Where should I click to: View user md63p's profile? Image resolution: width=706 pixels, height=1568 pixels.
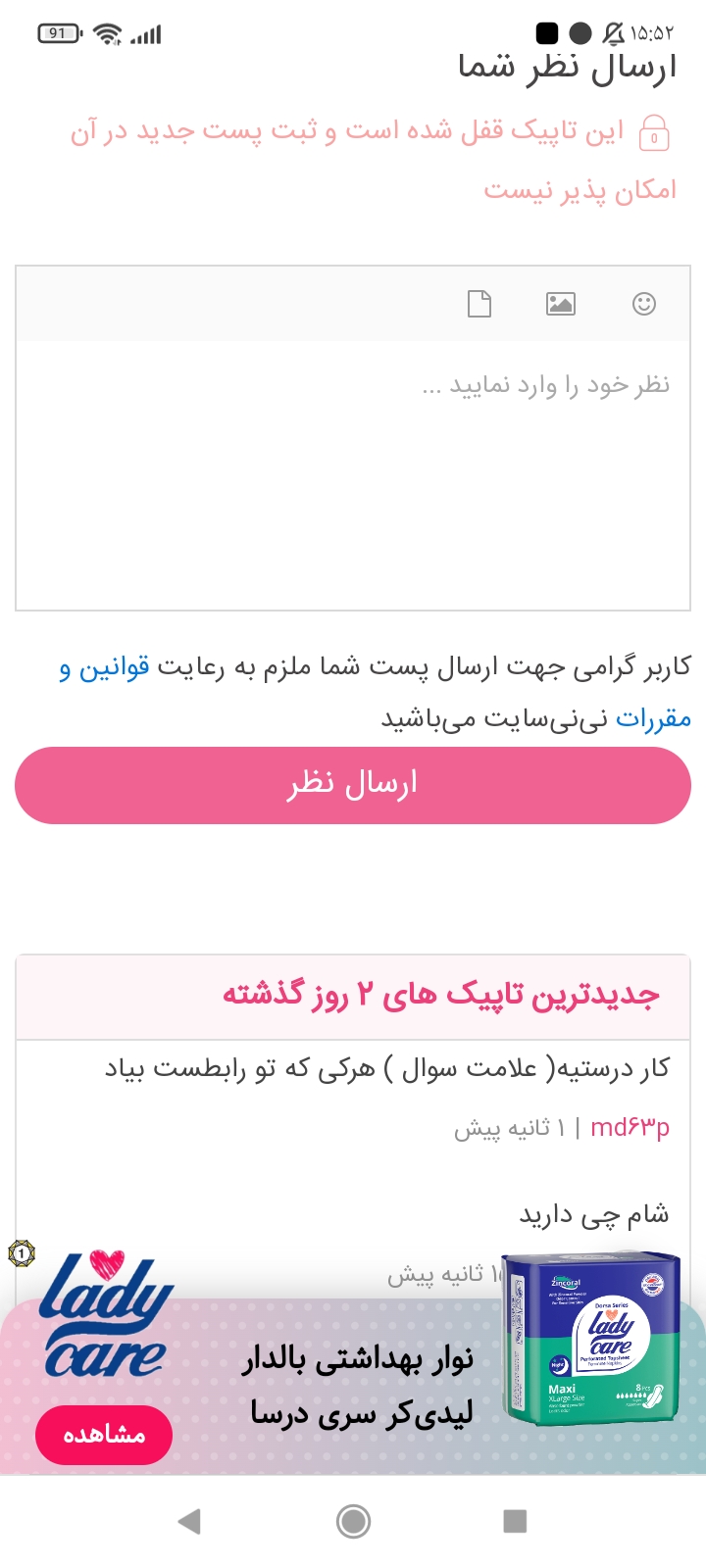pyautogui.click(x=630, y=1128)
